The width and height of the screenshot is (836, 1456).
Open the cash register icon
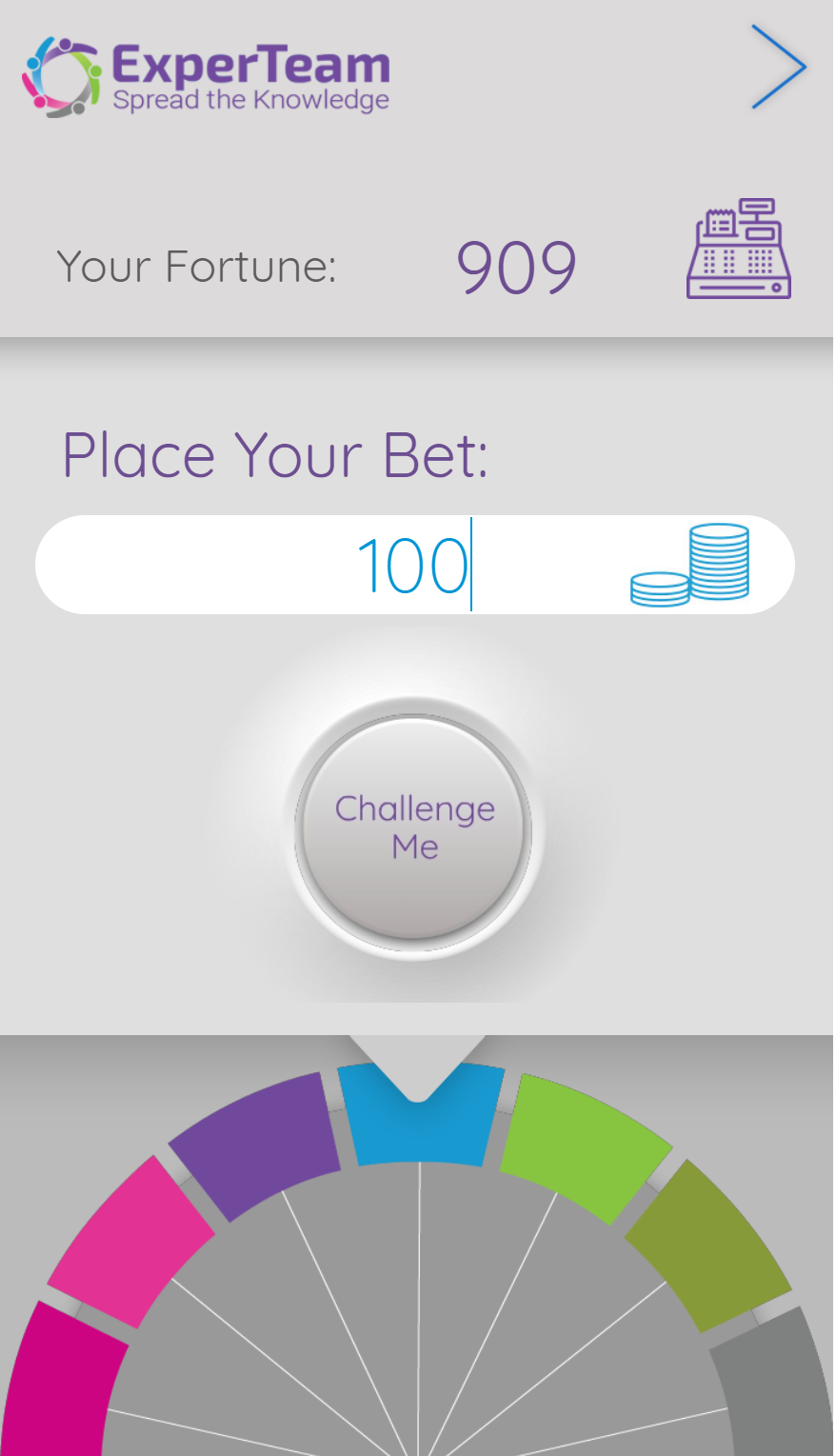coord(739,249)
